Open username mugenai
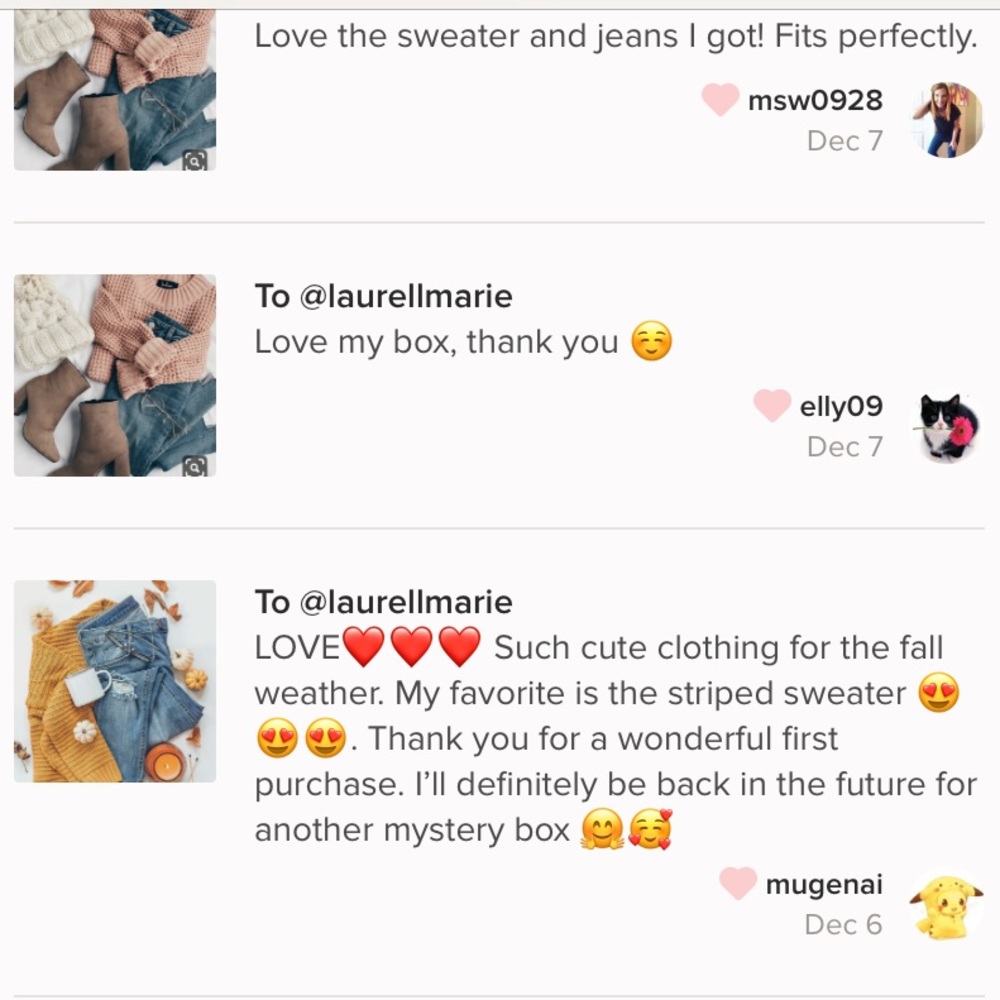This screenshot has width=1000, height=1000. tap(823, 884)
